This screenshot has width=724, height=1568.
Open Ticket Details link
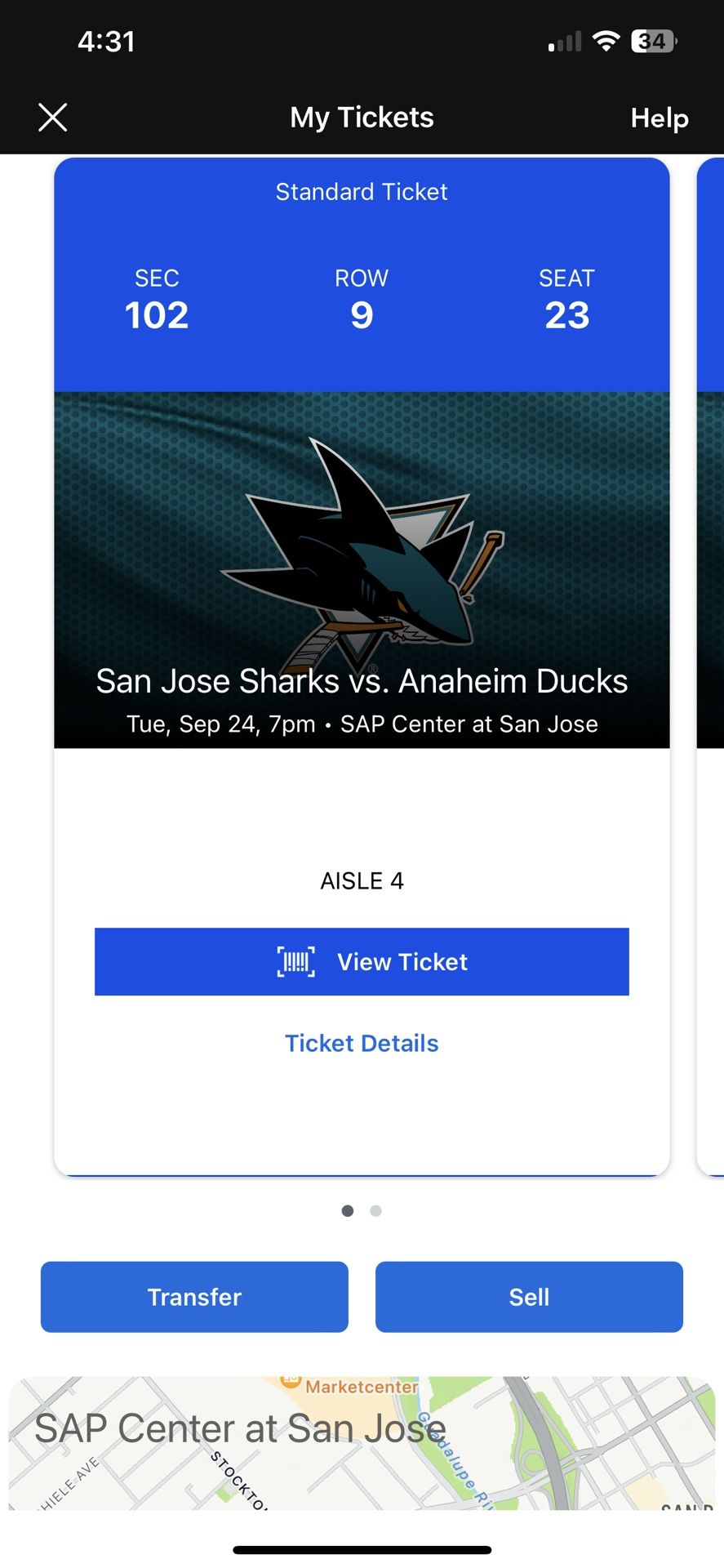362,1043
